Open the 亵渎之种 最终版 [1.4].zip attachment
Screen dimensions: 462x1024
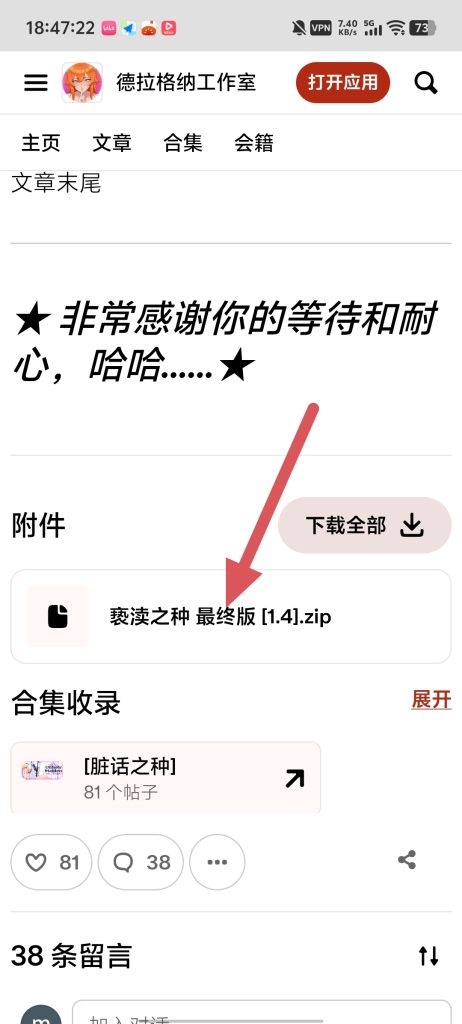pyautogui.click(x=231, y=616)
